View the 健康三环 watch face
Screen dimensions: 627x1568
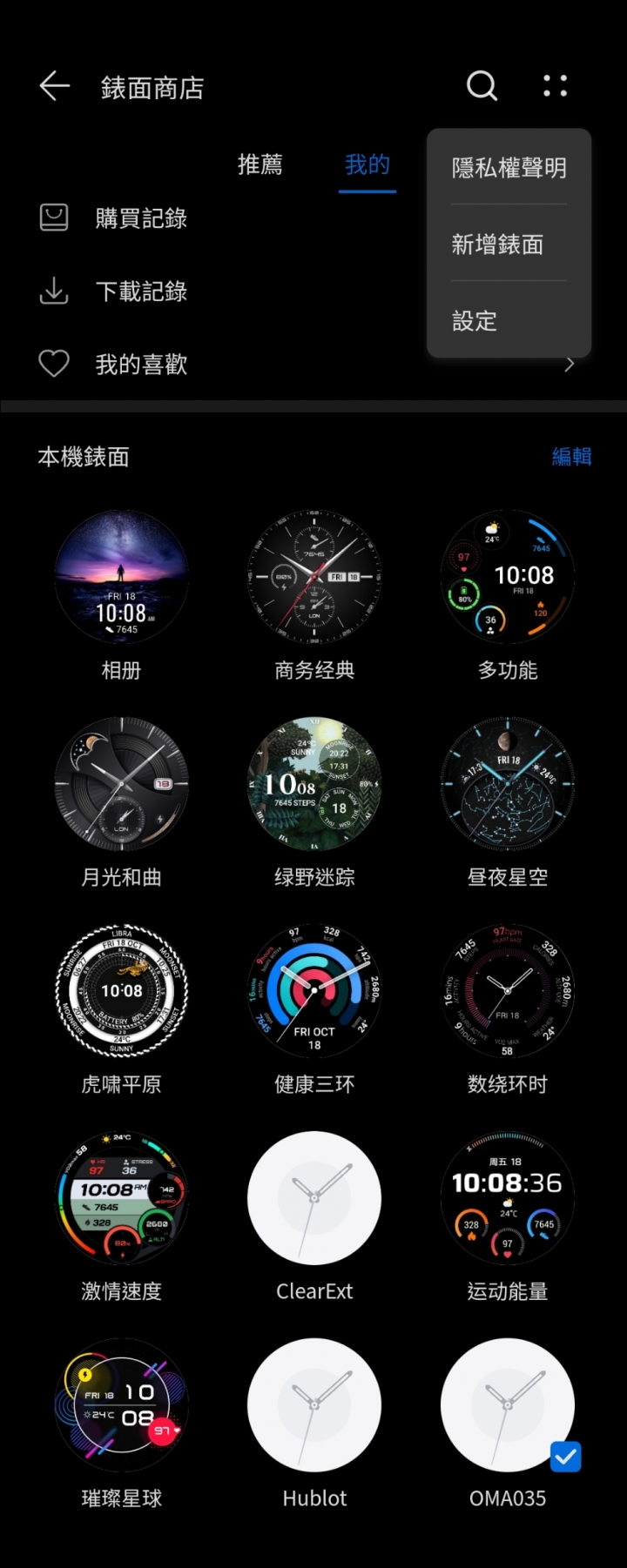pos(314,991)
